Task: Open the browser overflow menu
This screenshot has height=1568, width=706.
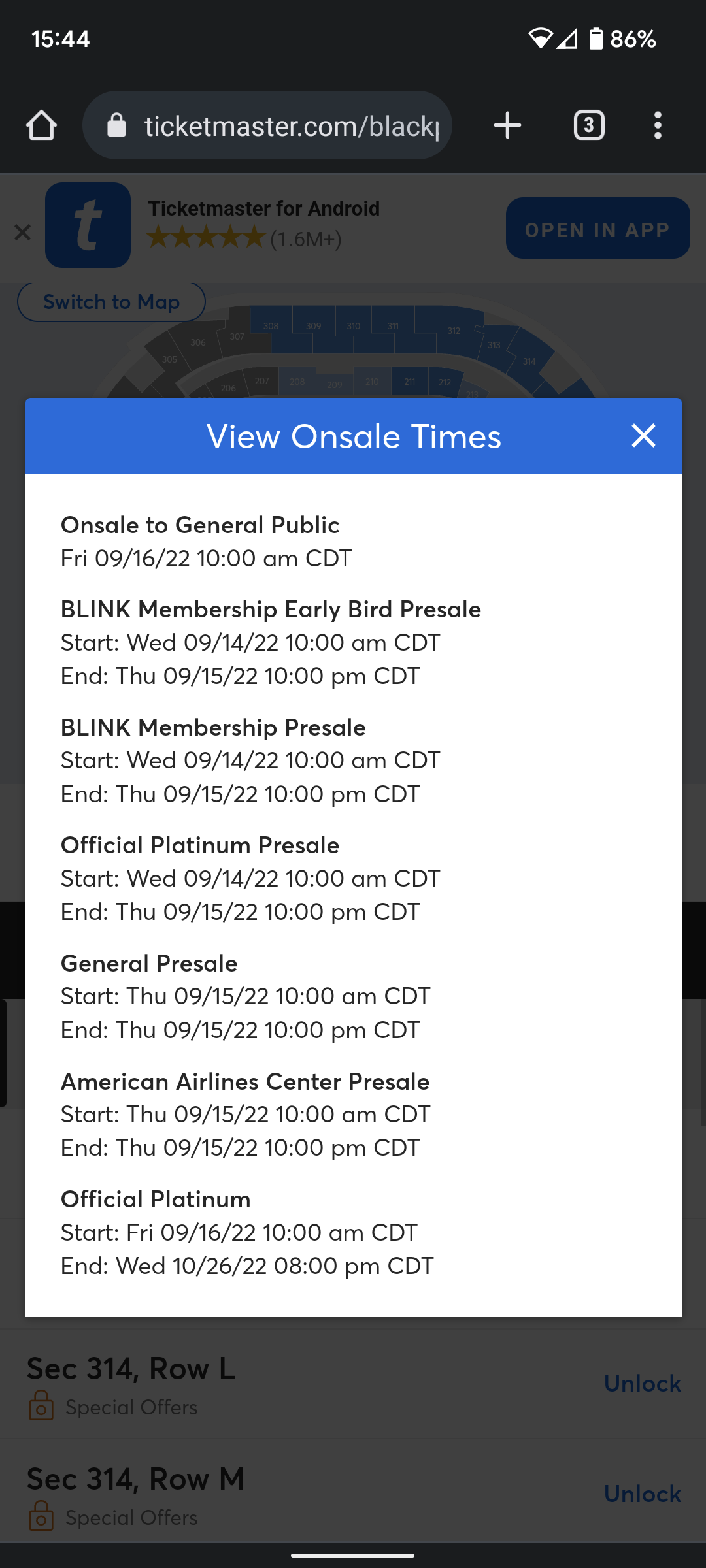Action: pos(658,125)
